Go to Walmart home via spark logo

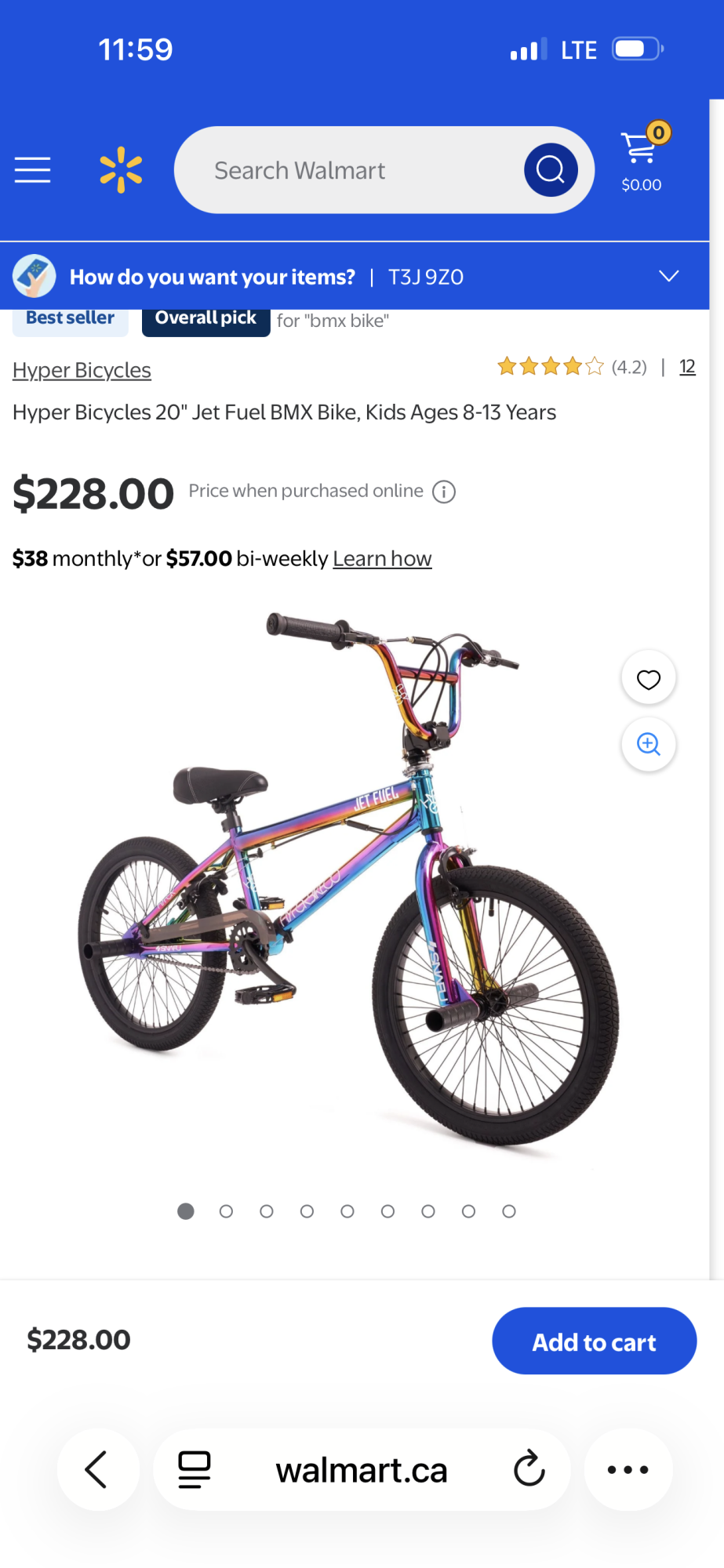pos(121,170)
